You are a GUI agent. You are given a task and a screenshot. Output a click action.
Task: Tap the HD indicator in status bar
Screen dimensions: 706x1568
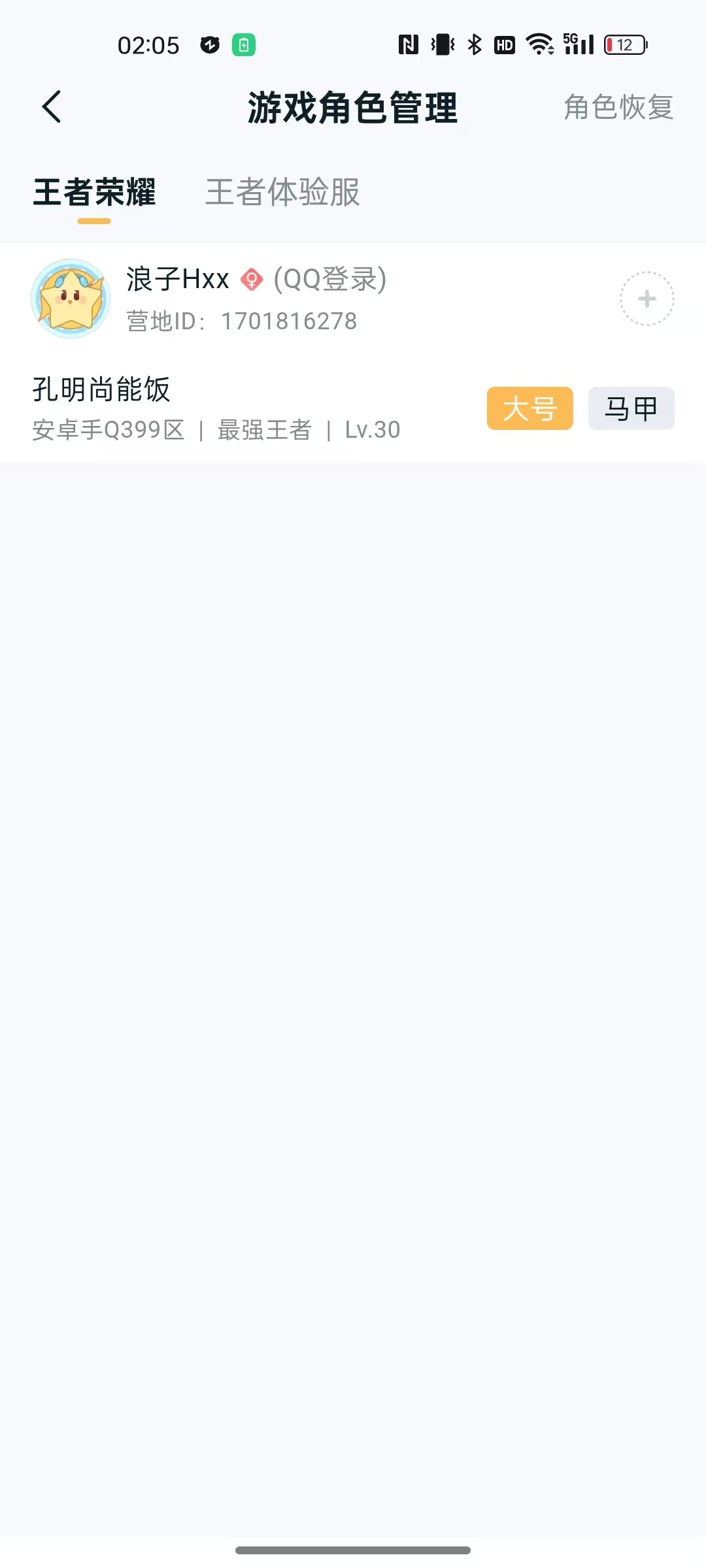pyautogui.click(x=503, y=44)
